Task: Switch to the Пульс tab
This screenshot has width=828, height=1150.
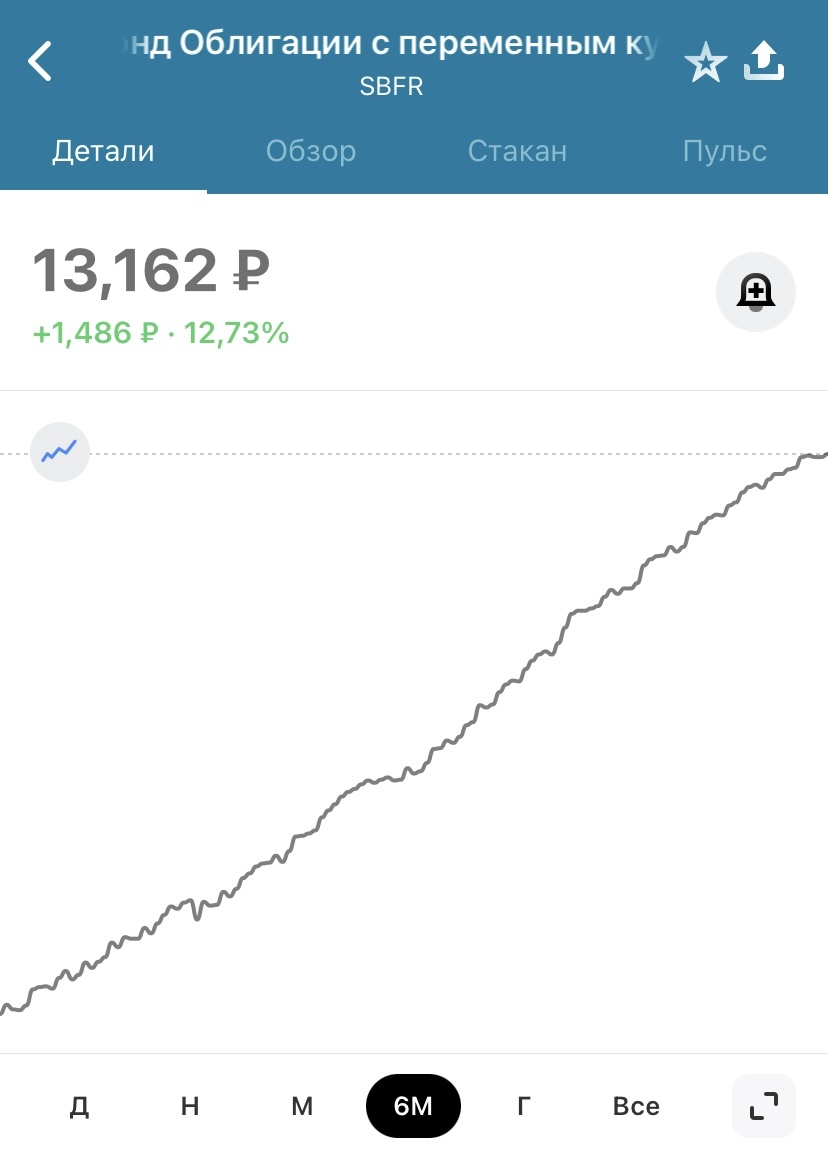Action: click(x=725, y=151)
